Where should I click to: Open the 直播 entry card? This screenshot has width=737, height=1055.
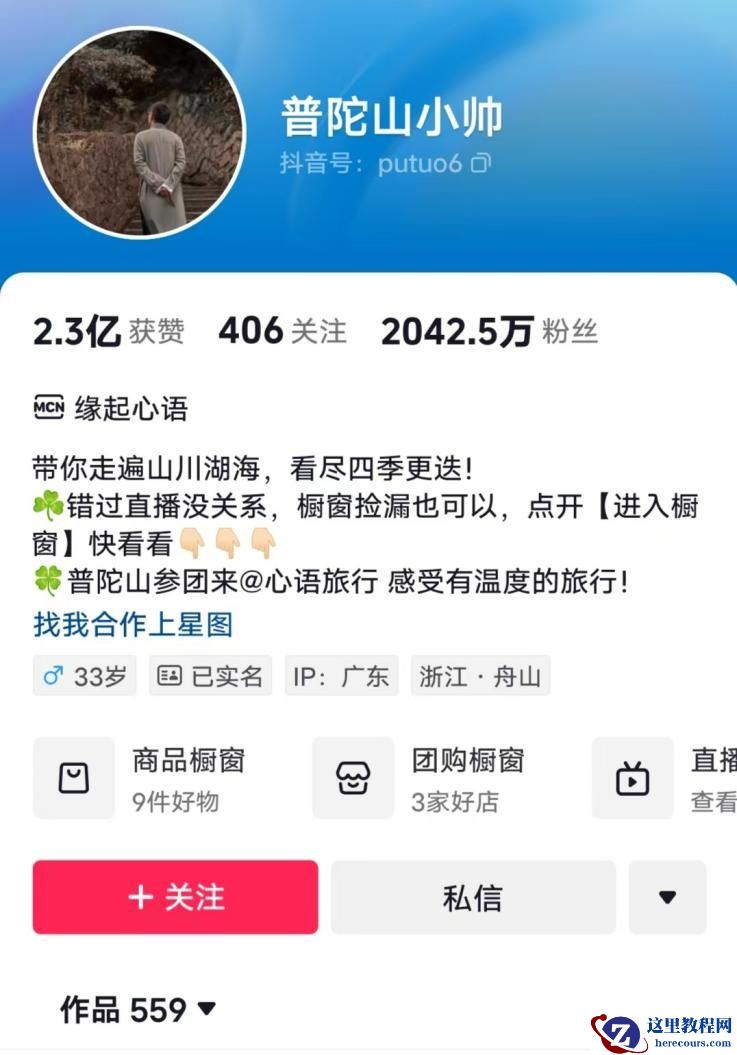[665, 778]
